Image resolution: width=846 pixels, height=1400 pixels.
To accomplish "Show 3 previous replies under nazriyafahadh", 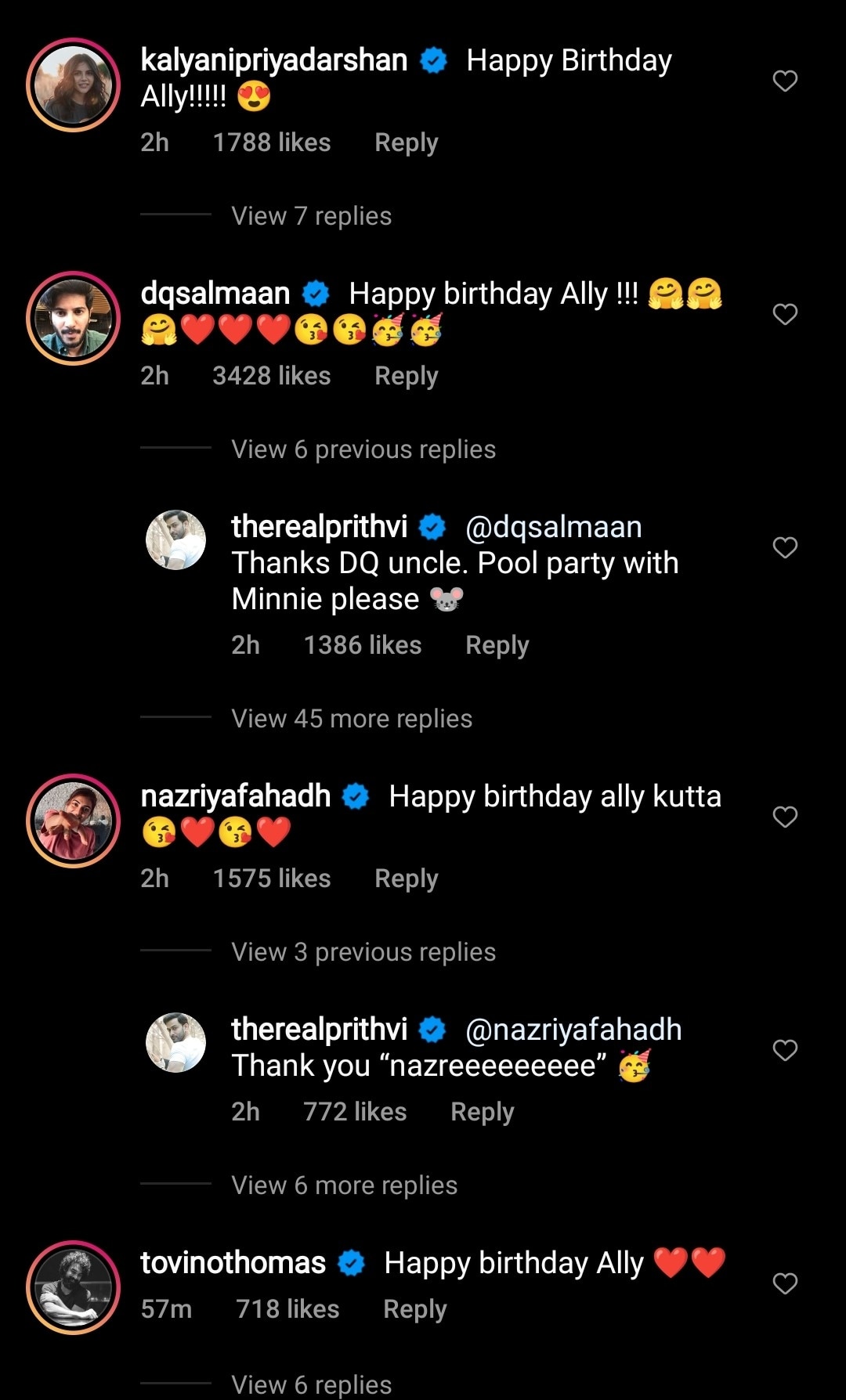I will 363,952.
